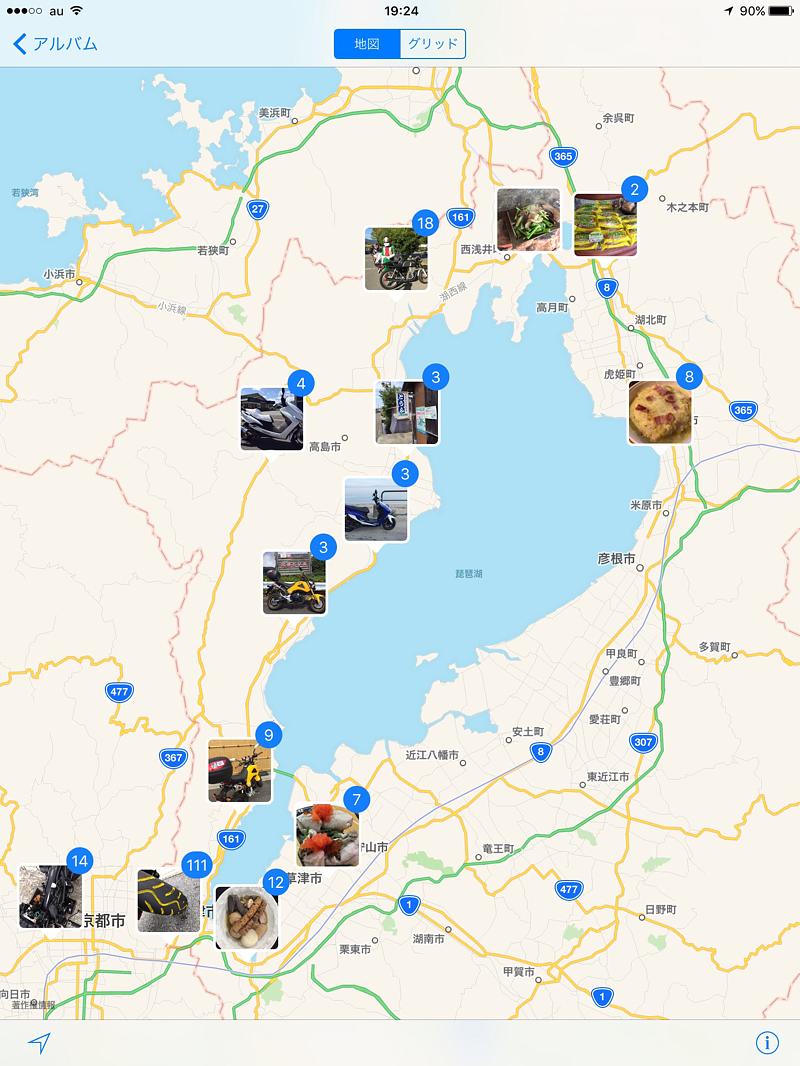
Task: Open the green vegetable dish photo near 西浅井
Action: click(528, 220)
